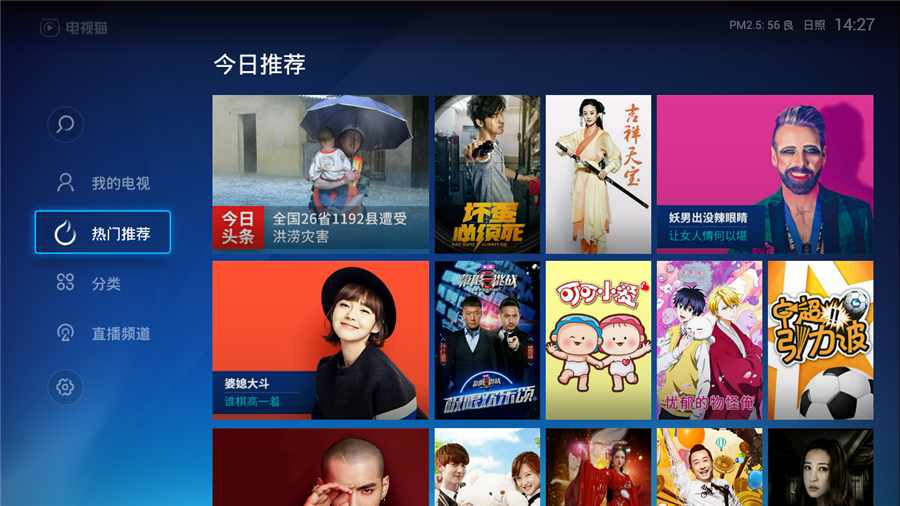Viewport: 900px width, 506px height.
Task: Open the 坏蛋必须死 movie poster
Action: pos(487,173)
